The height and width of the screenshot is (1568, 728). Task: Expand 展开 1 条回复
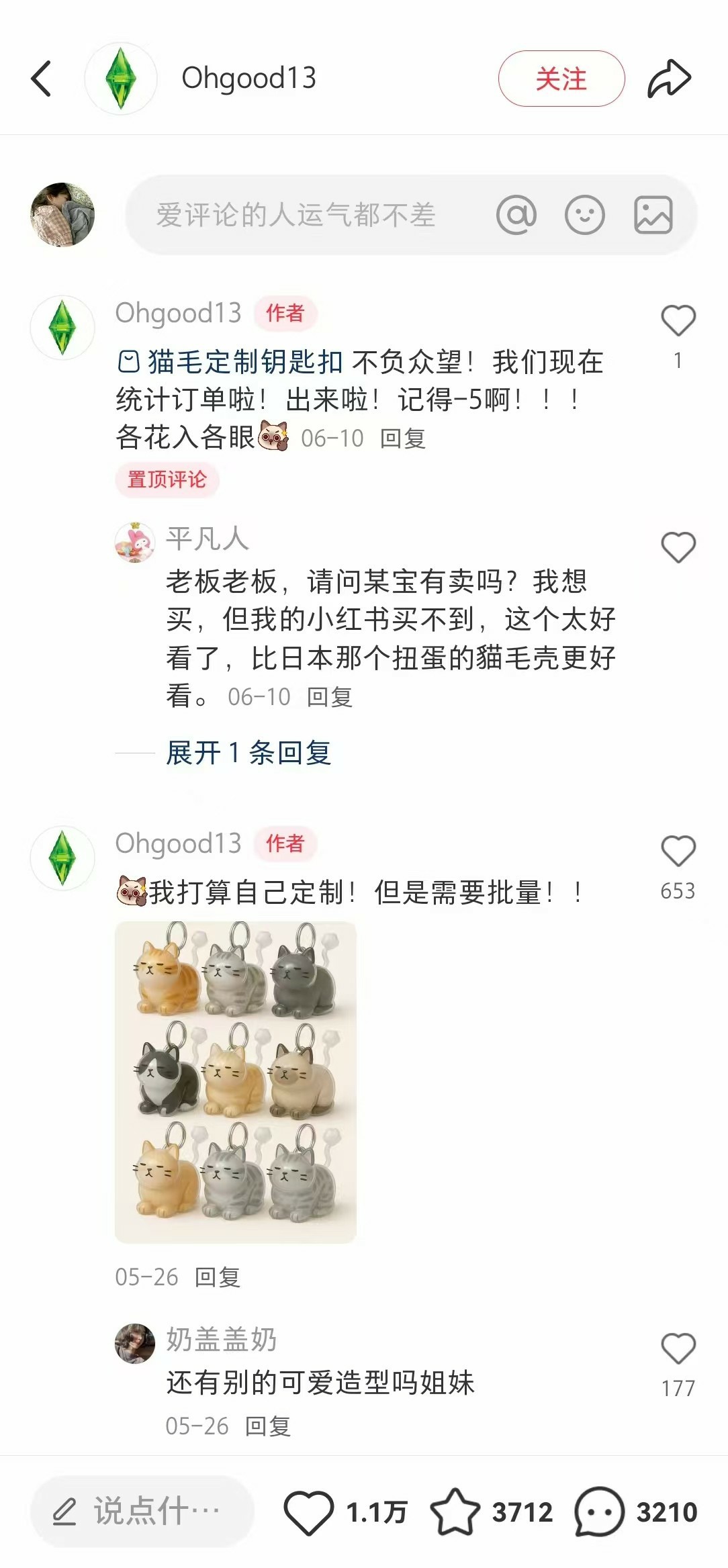coord(248,753)
